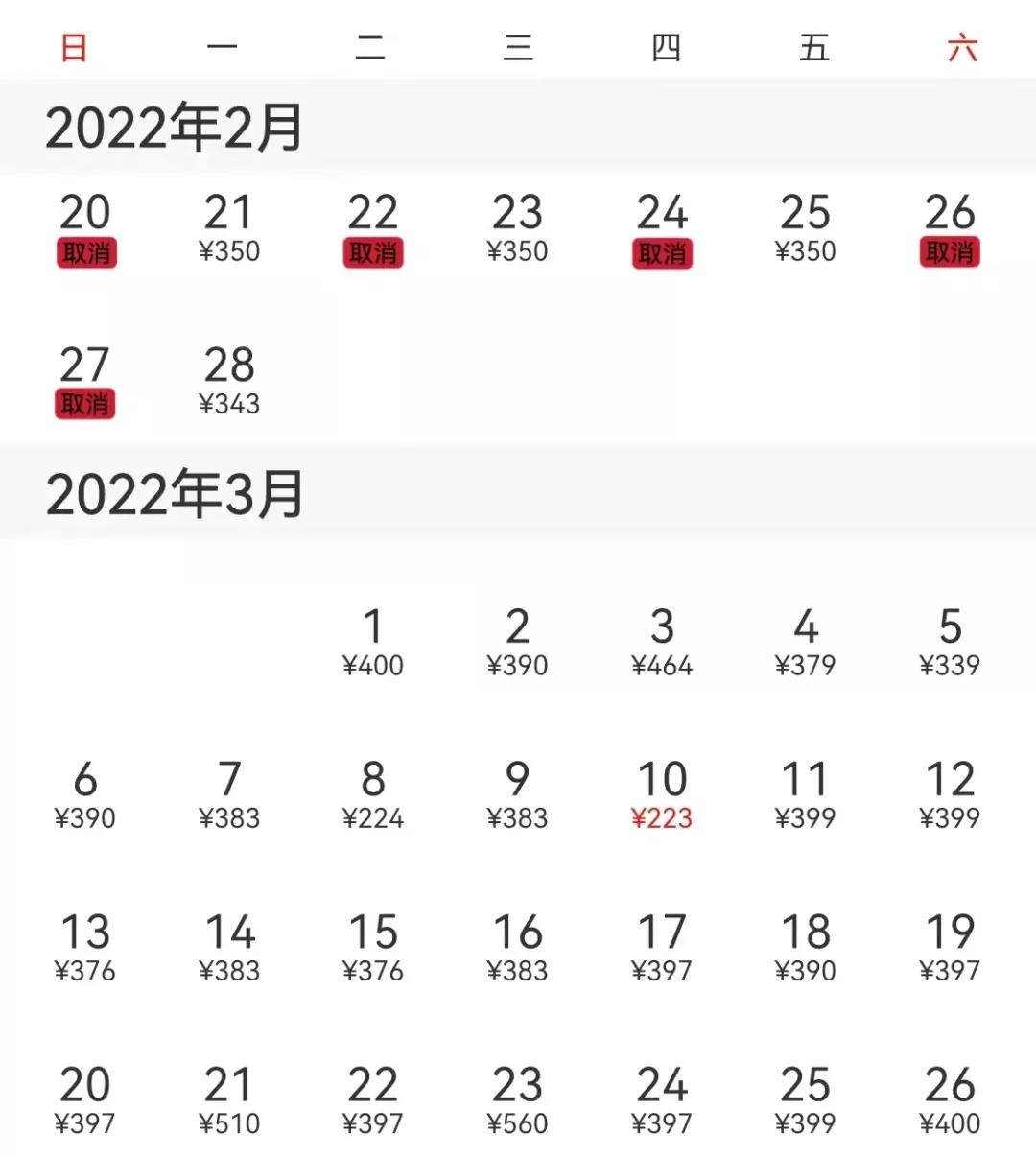Pick March 5 with ¥339 fare
1036x1157 pixels.
point(950,642)
